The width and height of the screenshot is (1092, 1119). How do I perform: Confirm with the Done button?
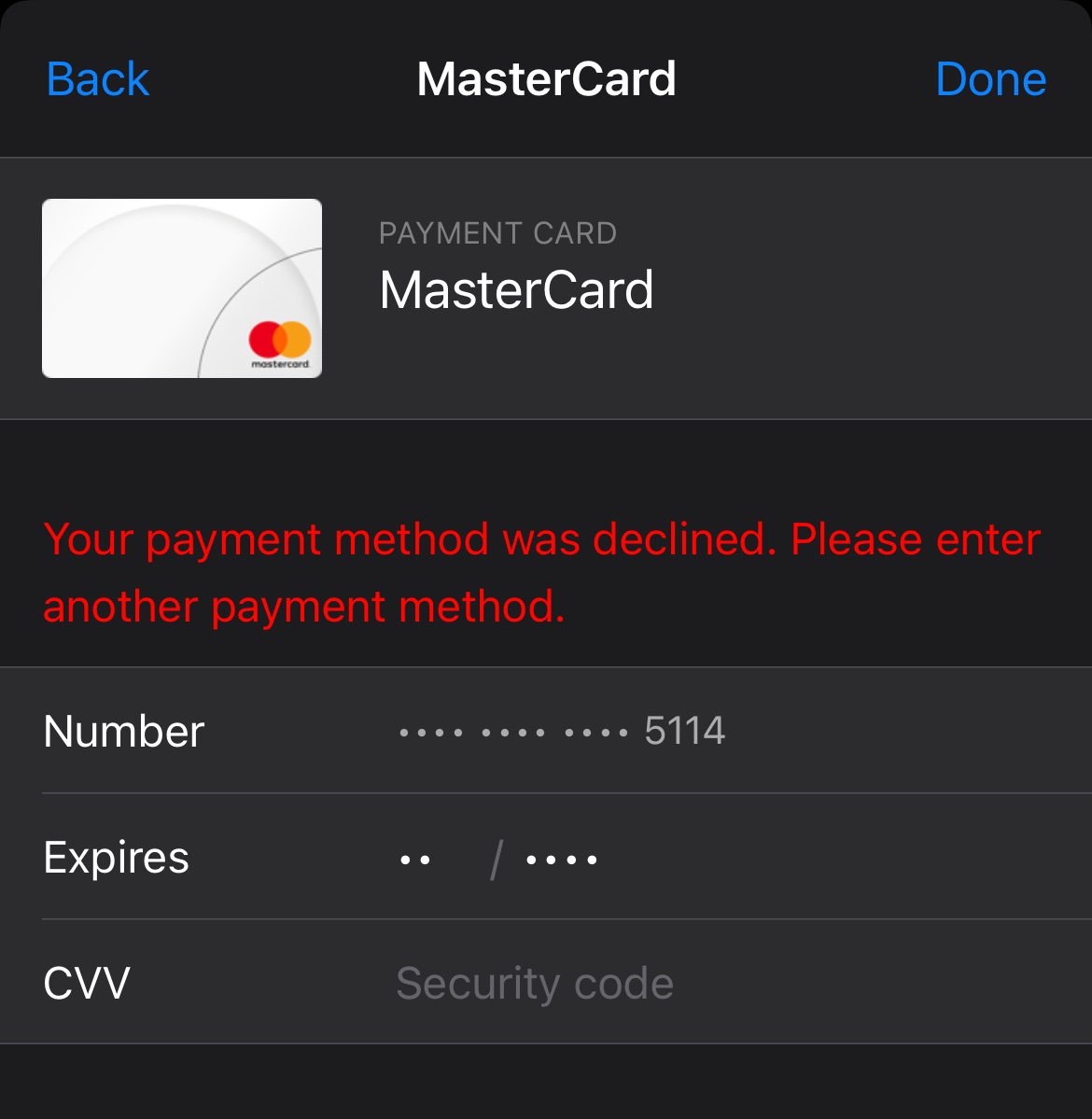tap(990, 79)
